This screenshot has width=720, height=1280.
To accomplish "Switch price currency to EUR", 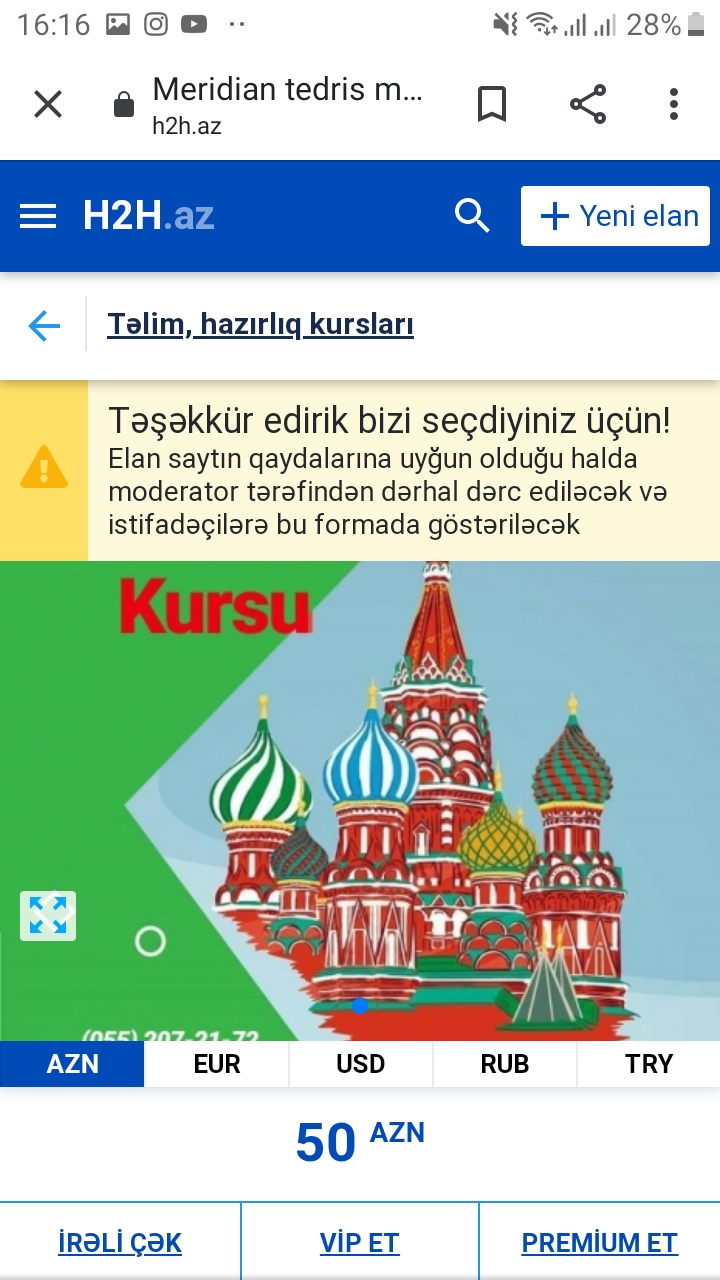I will (217, 1064).
